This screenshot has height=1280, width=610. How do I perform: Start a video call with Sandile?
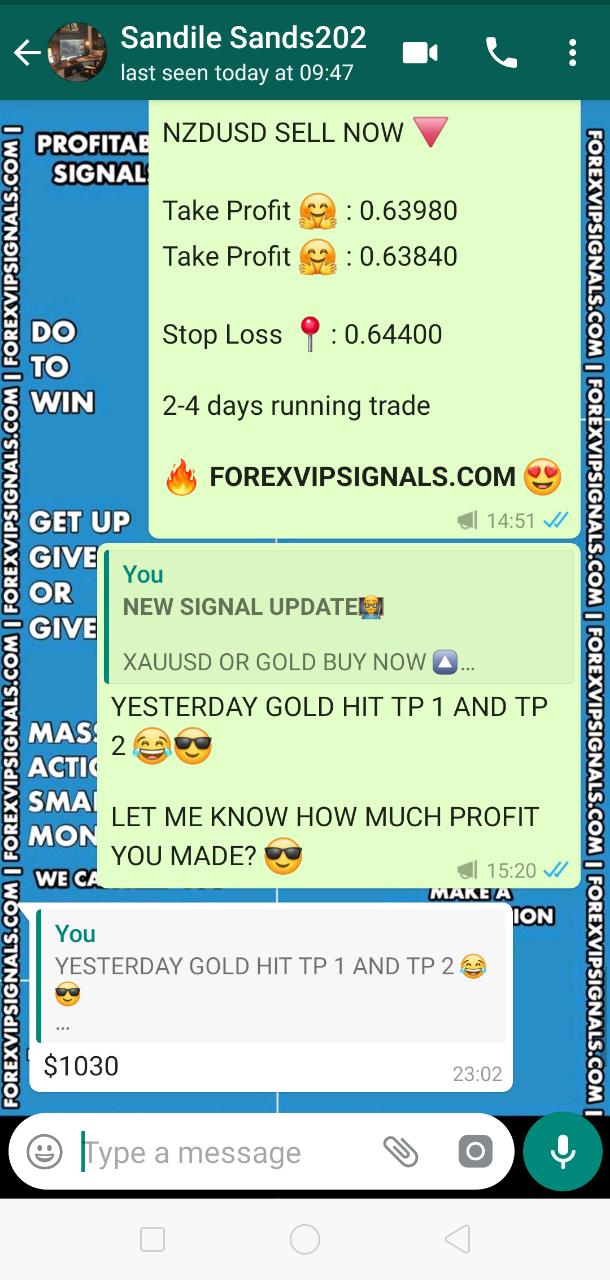pos(420,52)
